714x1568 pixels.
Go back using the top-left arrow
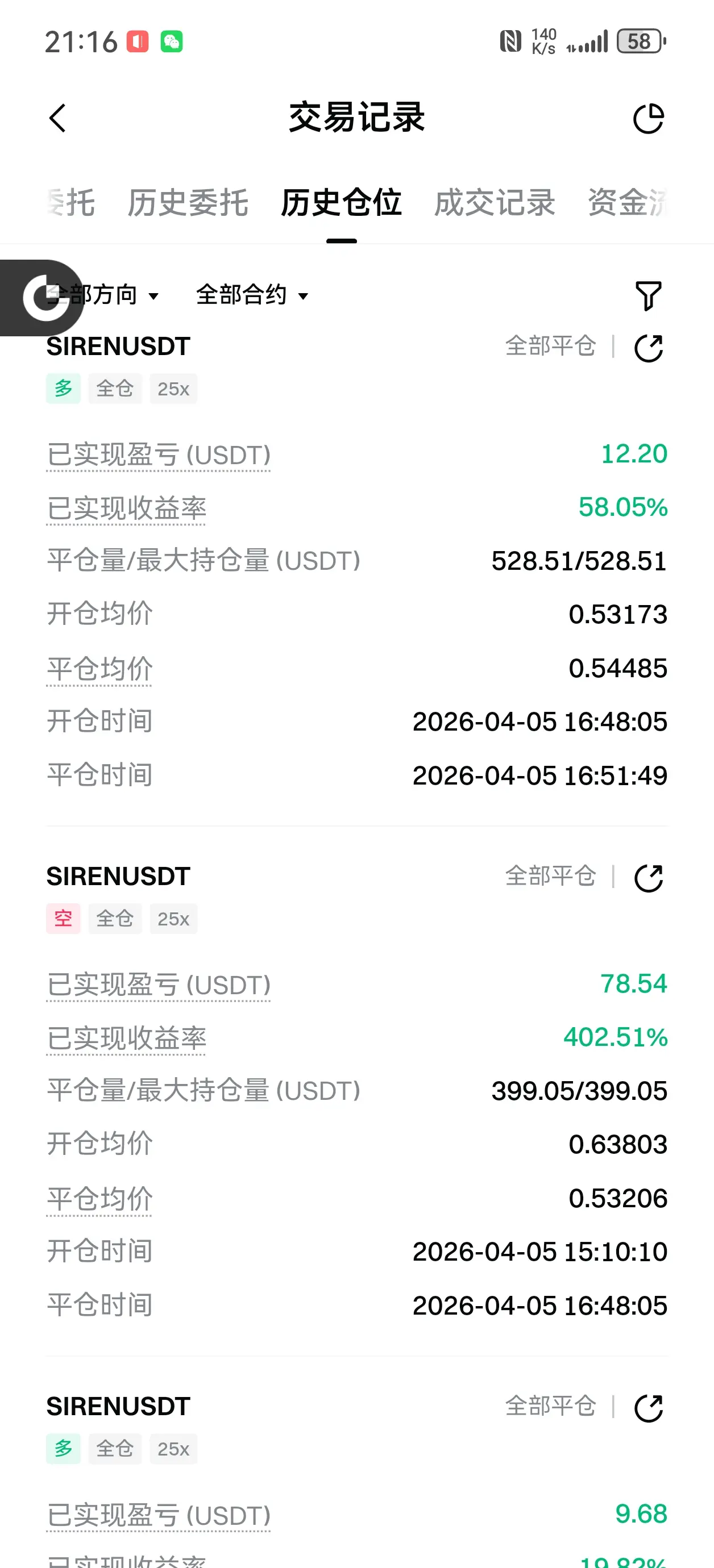(57, 118)
